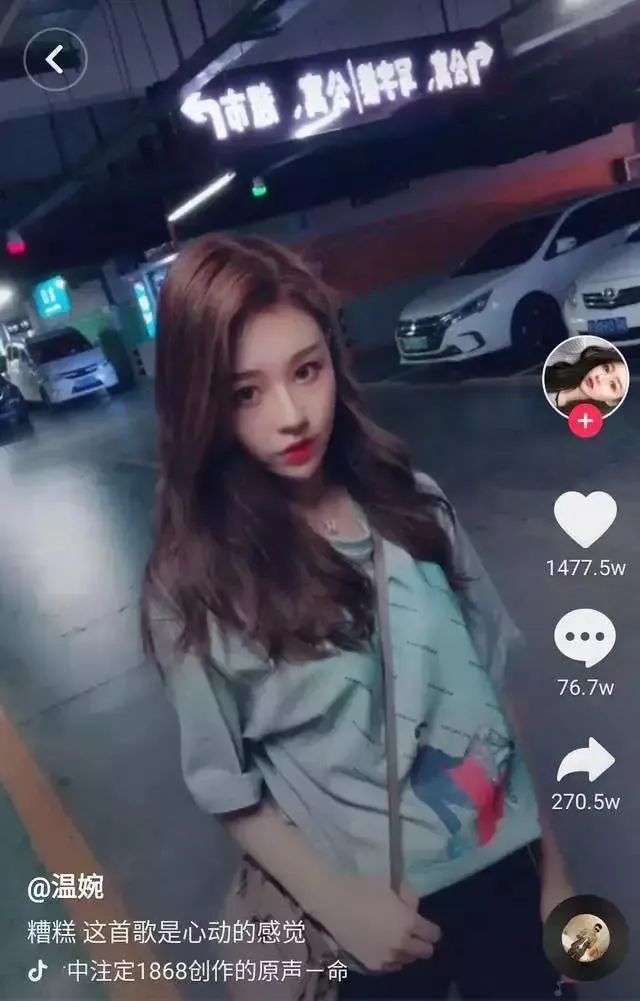Open the @温婉 username
Screen dimensions: 640x1001
(x=65, y=887)
